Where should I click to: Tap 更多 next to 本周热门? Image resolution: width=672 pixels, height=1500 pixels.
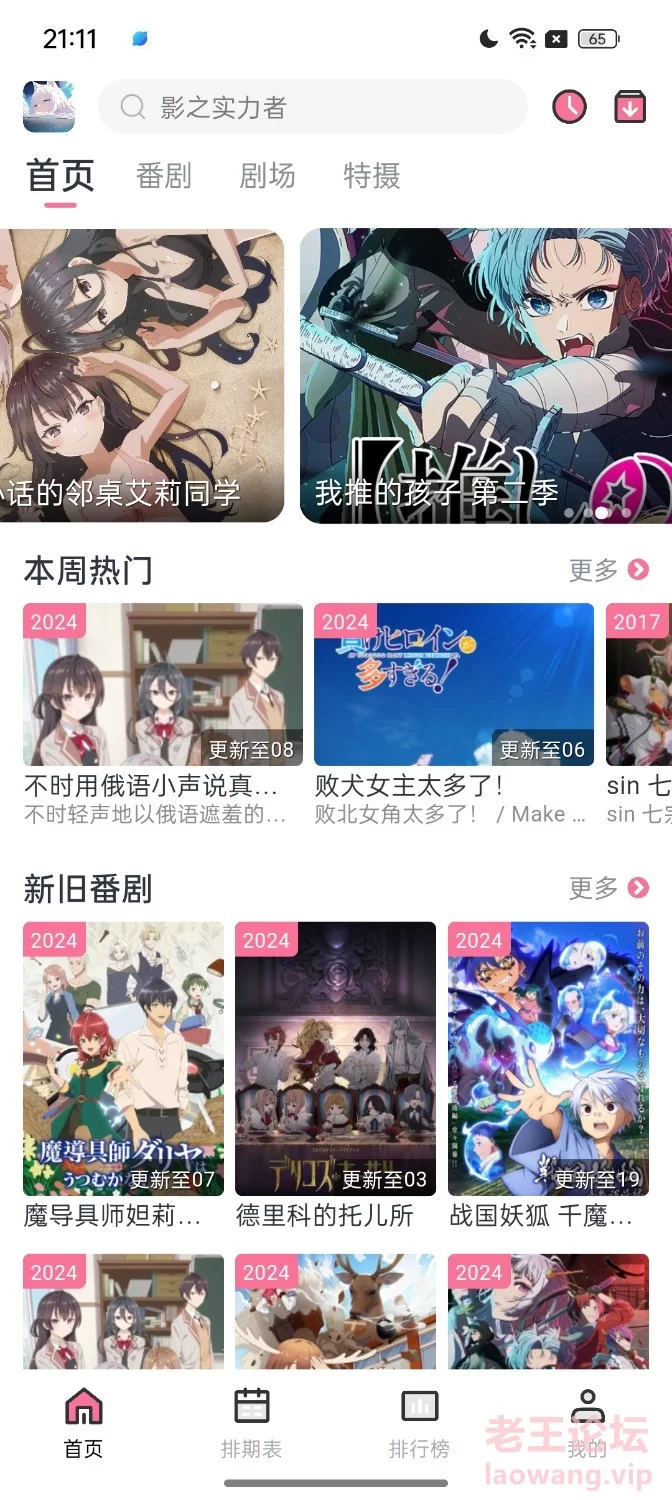[609, 570]
